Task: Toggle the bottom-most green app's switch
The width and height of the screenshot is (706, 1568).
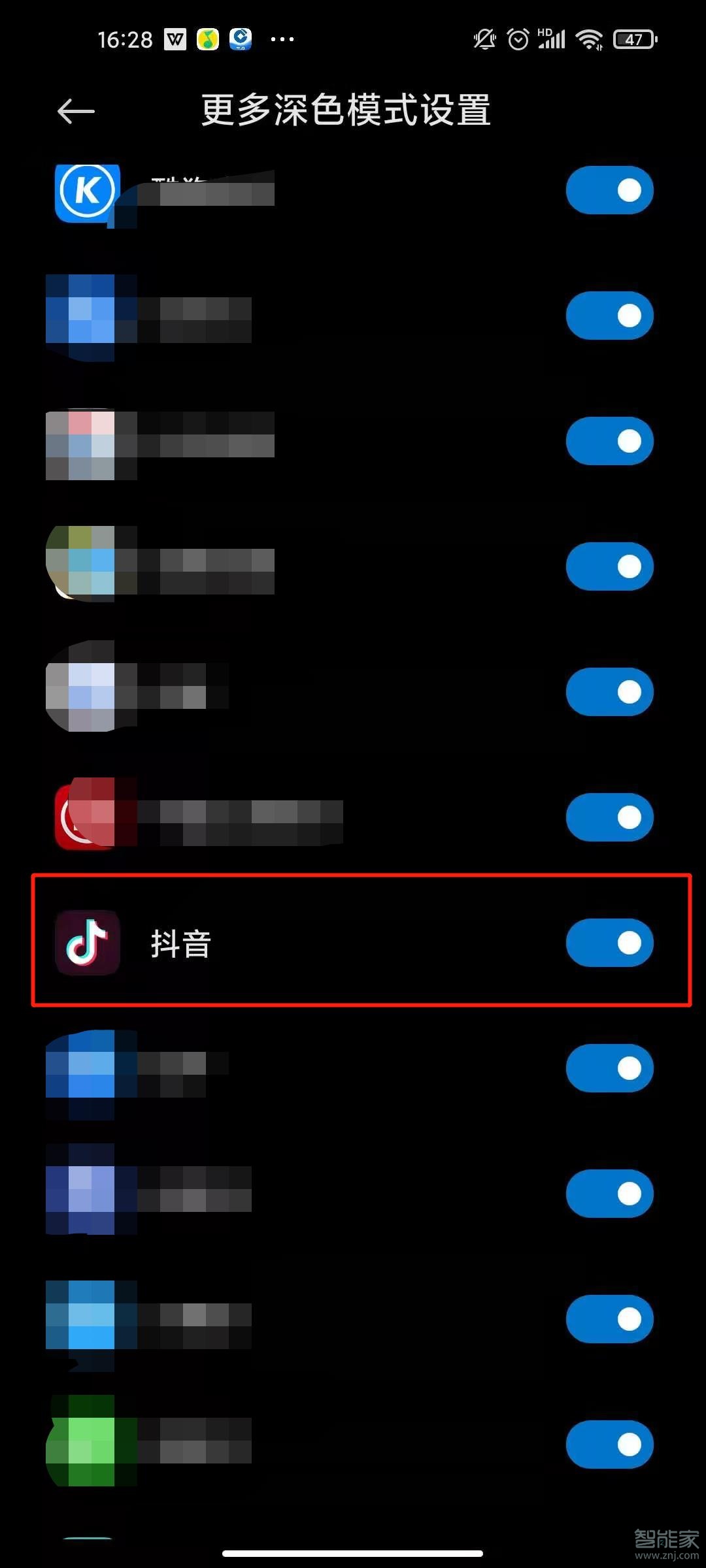Action: tap(609, 1444)
